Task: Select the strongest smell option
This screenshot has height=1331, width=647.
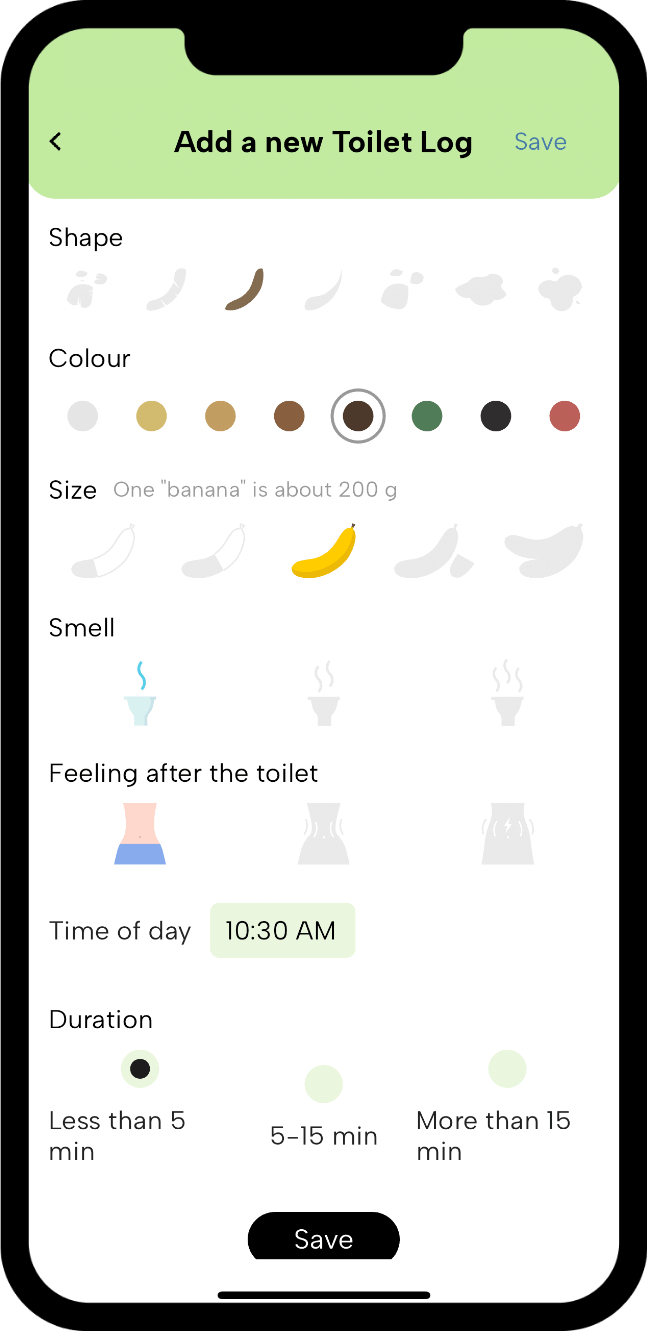Action: pos(507,692)
